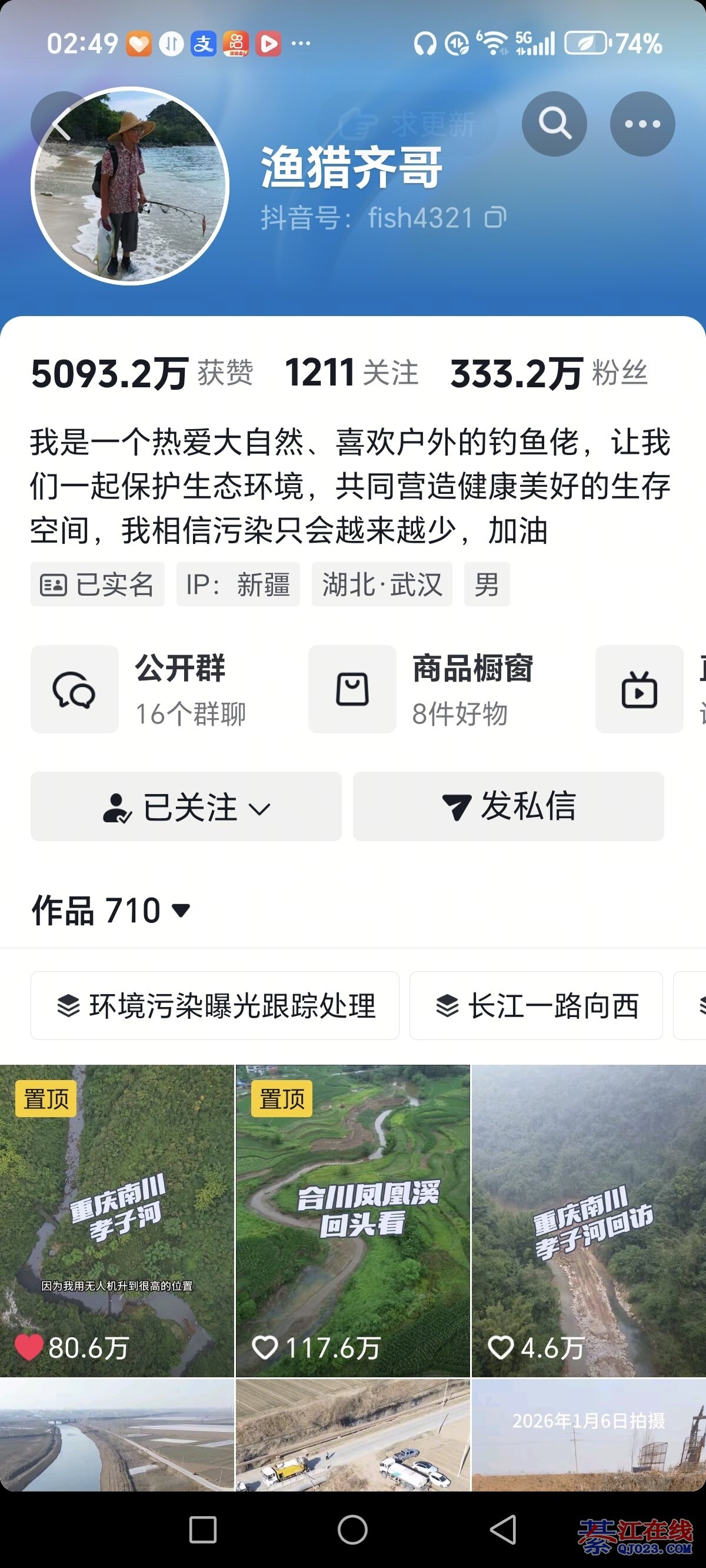View the 粉丝 followers list

[x=549, y=373]
